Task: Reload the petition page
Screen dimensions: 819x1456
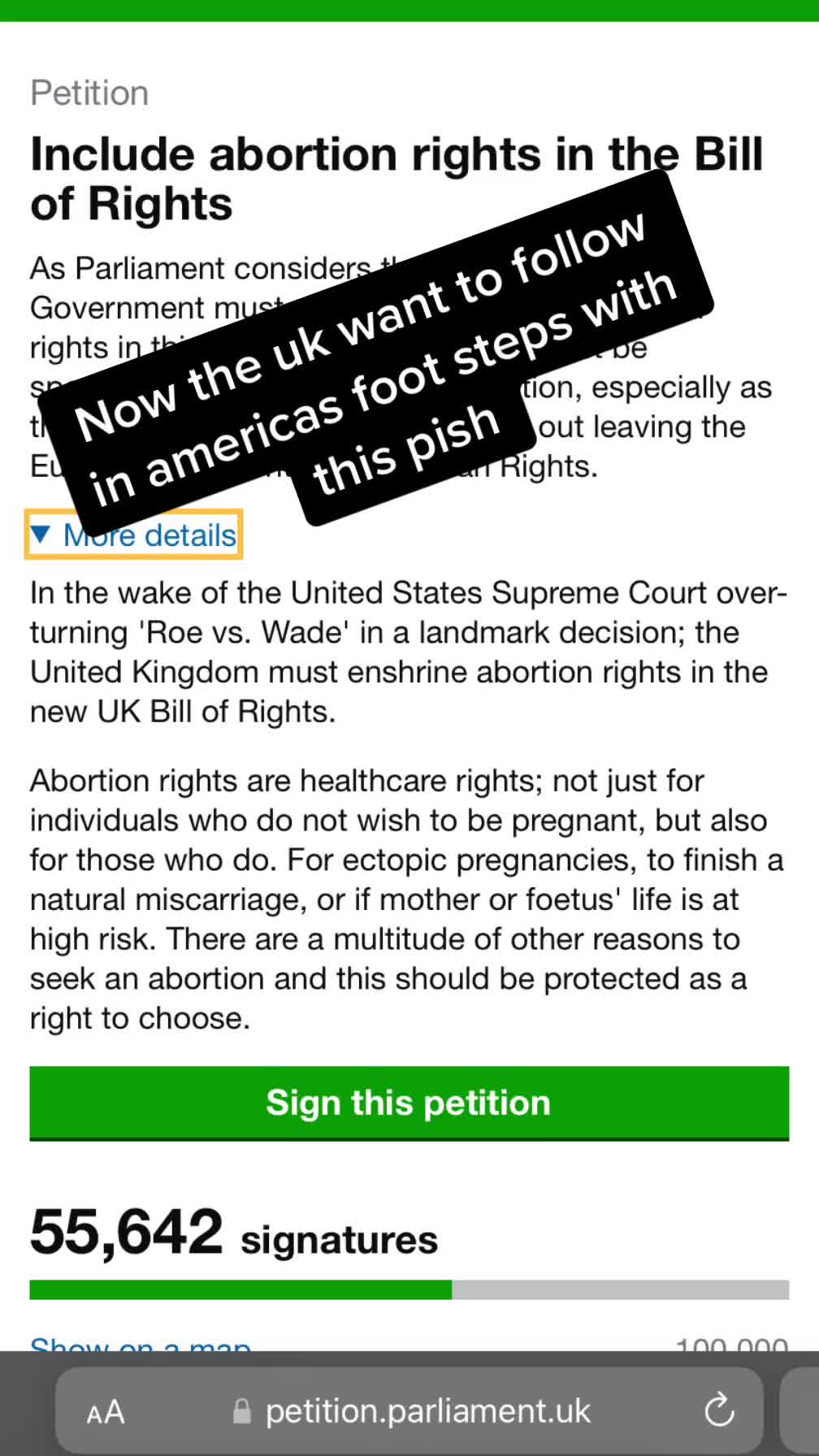Action: click(x=719, y=1411)
